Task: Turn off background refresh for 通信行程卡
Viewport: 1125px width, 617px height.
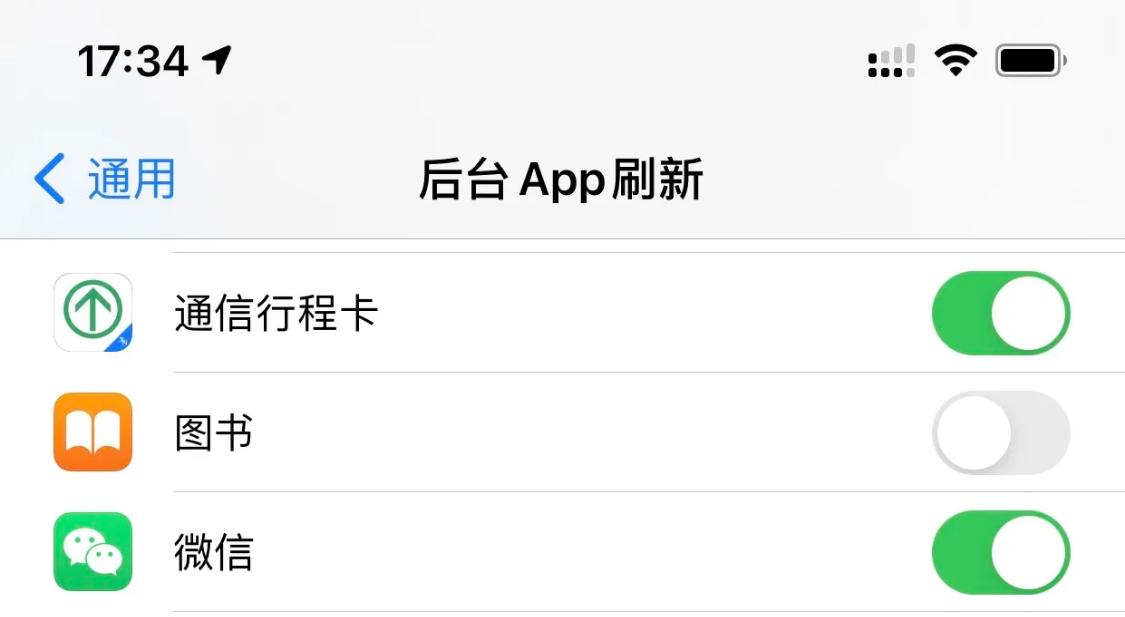Action: (1000, 313)
